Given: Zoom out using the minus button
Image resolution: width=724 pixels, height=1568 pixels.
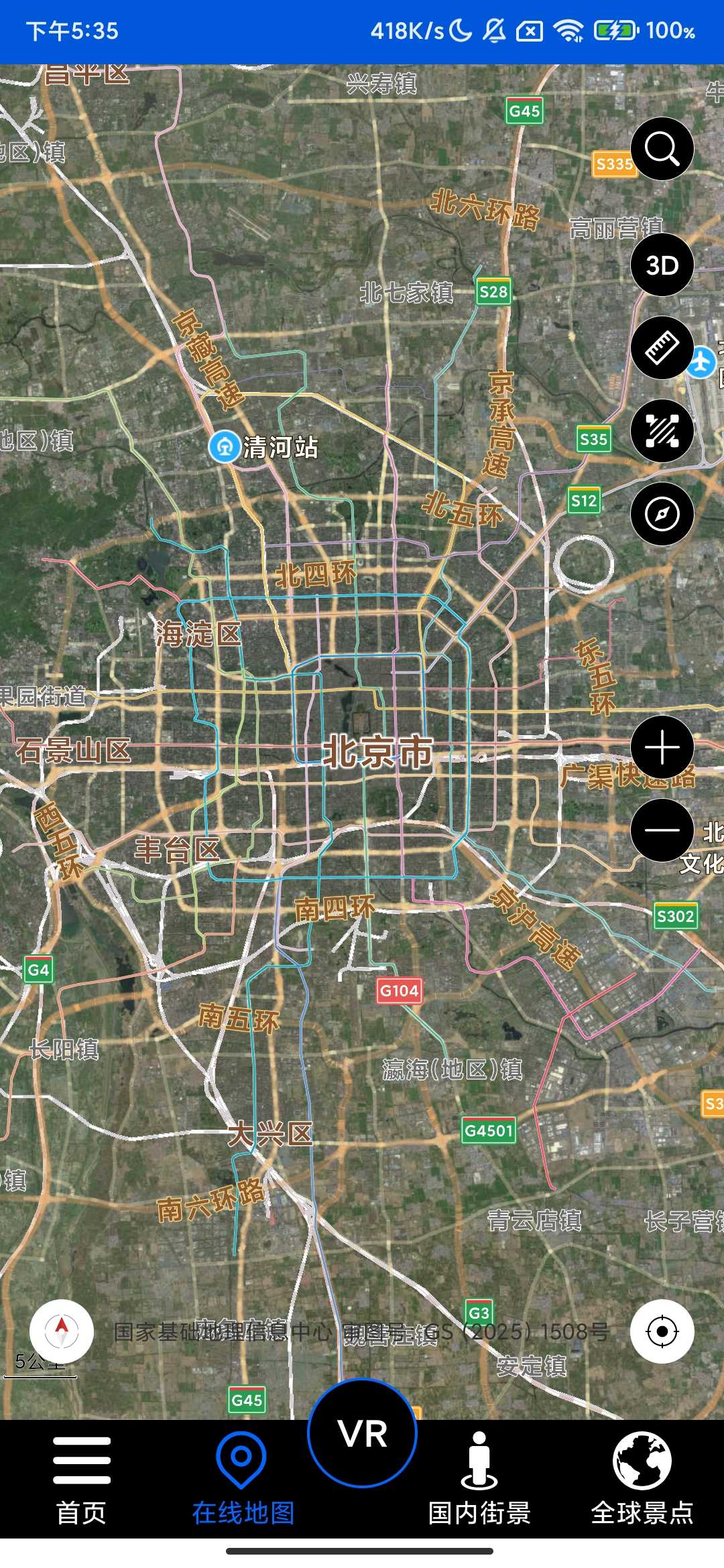Looking at the screenshot, I should click(661, 831).
